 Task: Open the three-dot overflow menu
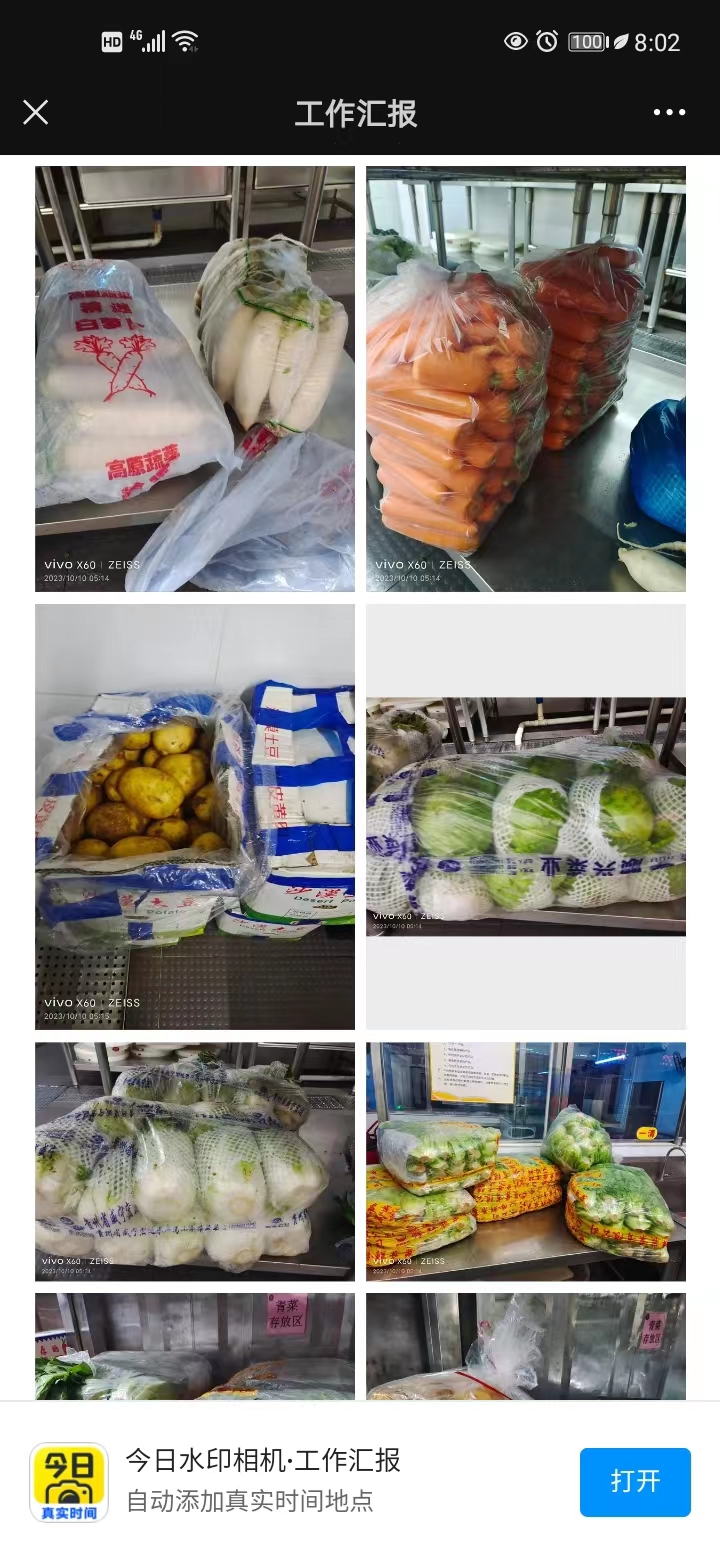point(669,112)
